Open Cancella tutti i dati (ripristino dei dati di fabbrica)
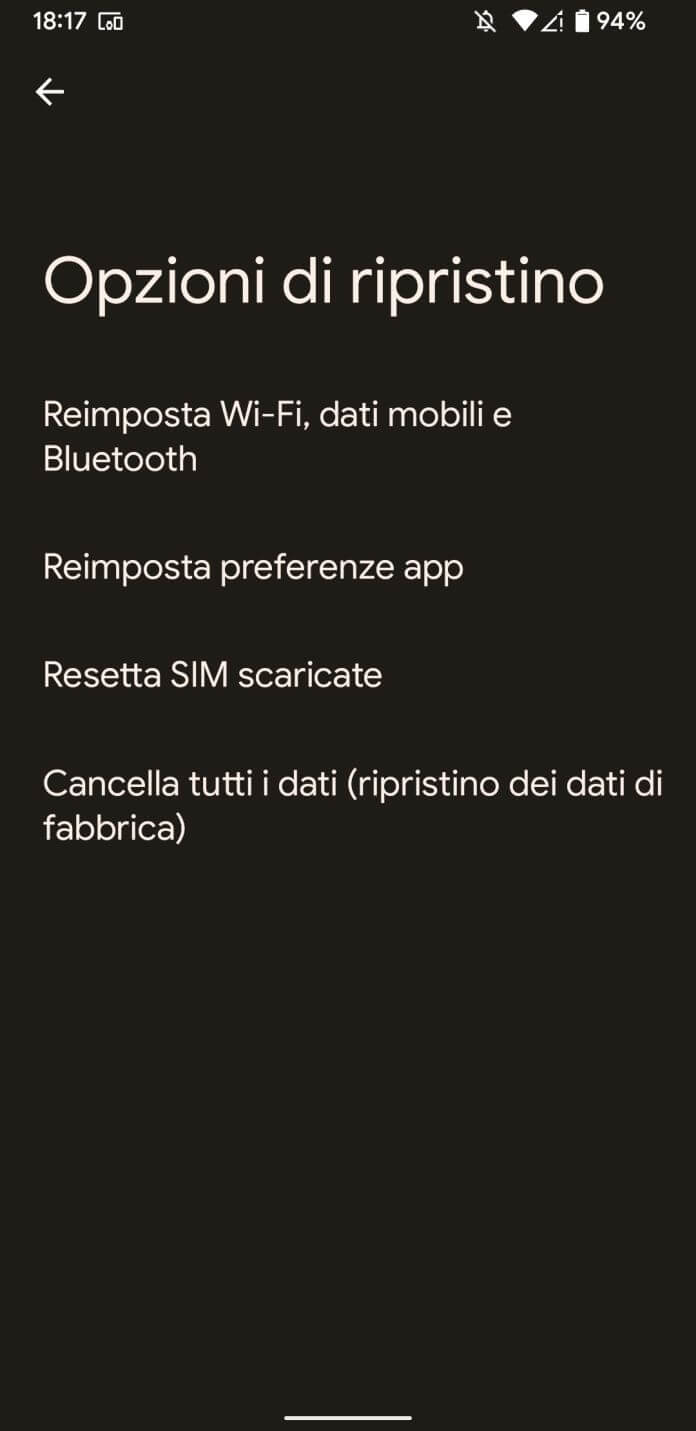Viewport: 696px width, 1431px height. coord(348,805)
